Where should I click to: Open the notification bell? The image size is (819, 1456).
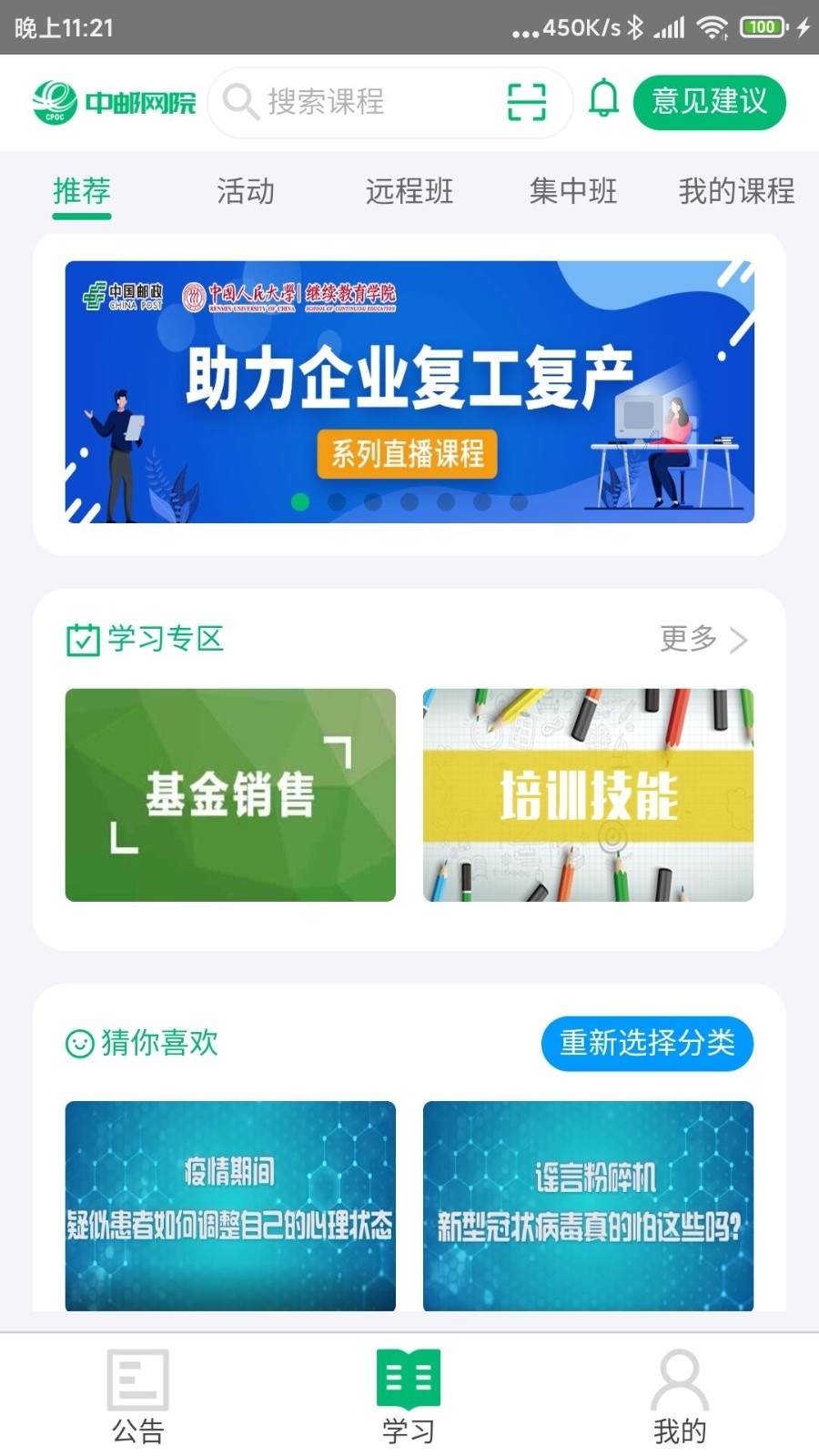[603, 100]
